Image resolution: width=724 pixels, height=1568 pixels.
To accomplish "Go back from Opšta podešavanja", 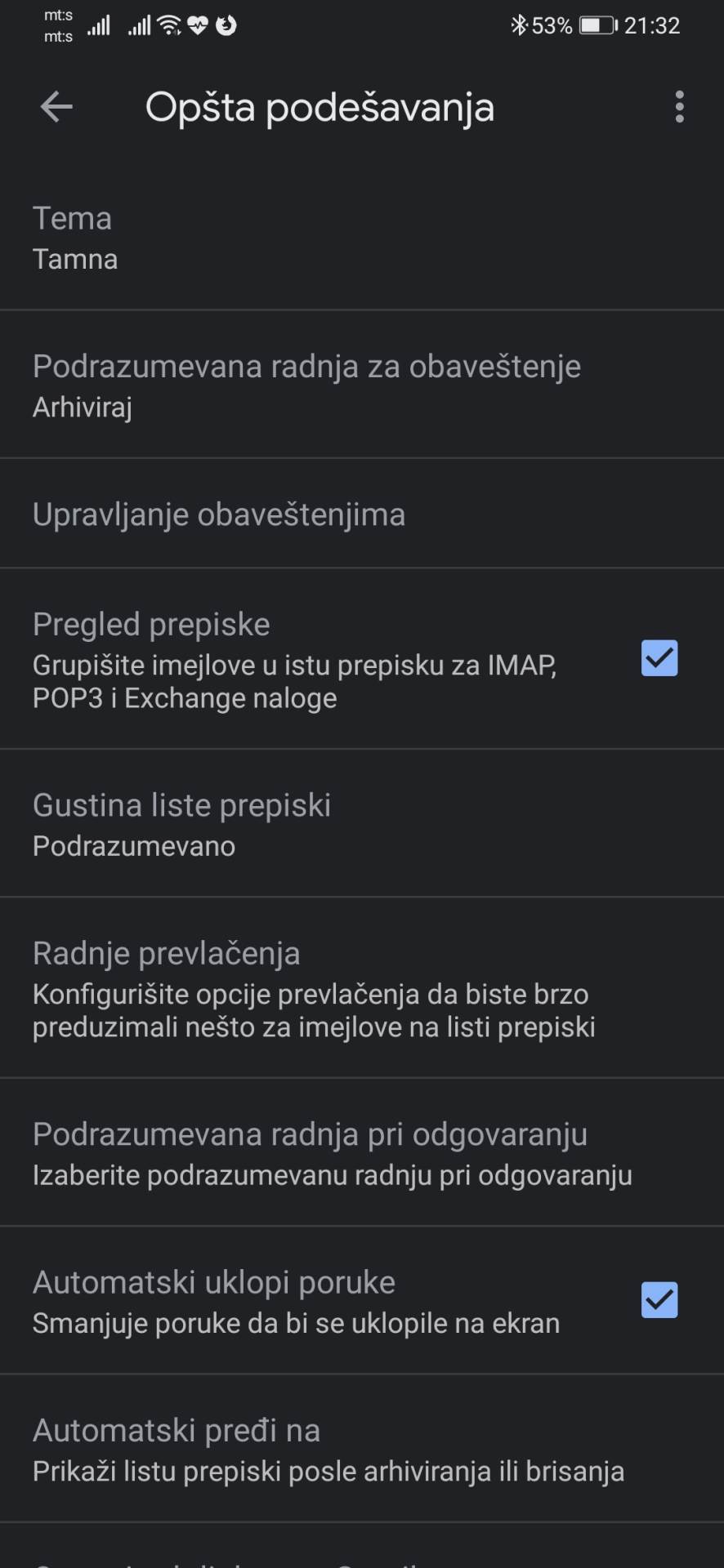I will click(x=56, y=107).
